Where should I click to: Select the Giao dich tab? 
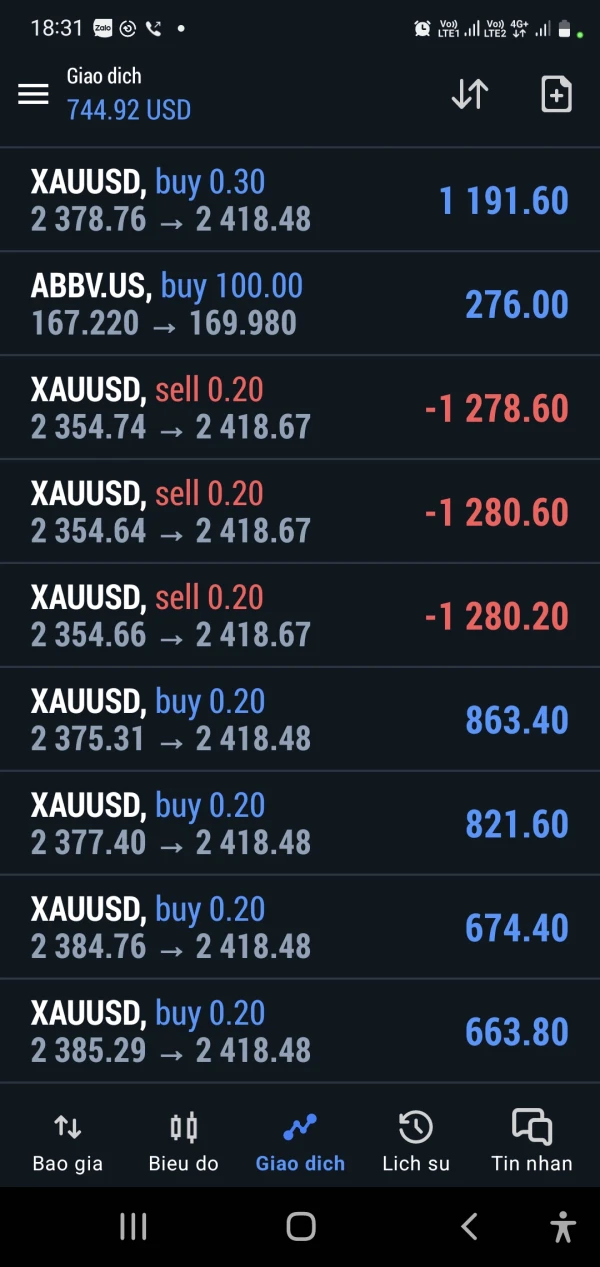click(x=300, y=1142)
